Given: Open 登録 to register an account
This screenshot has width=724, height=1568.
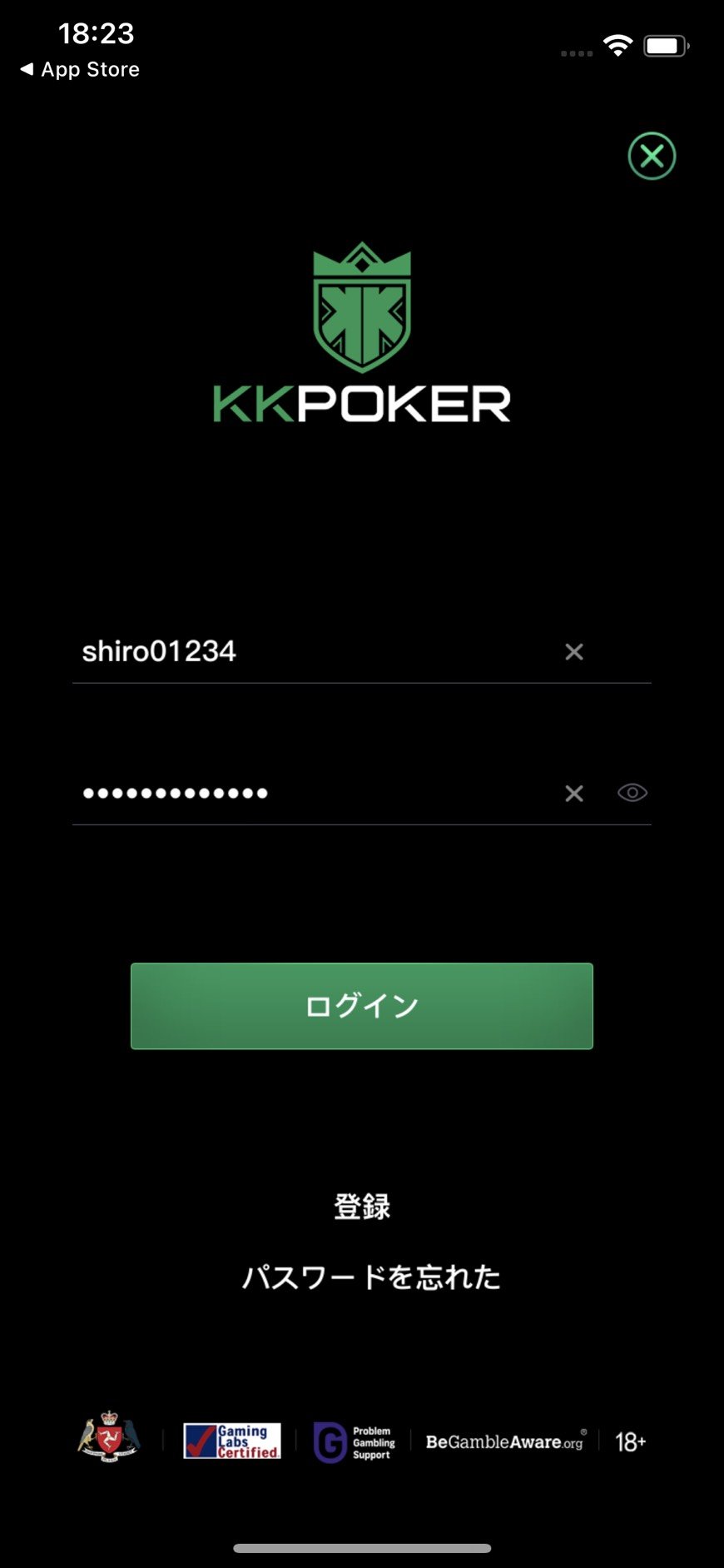Looking at the screenshot, I should (x=361, y=1206).
